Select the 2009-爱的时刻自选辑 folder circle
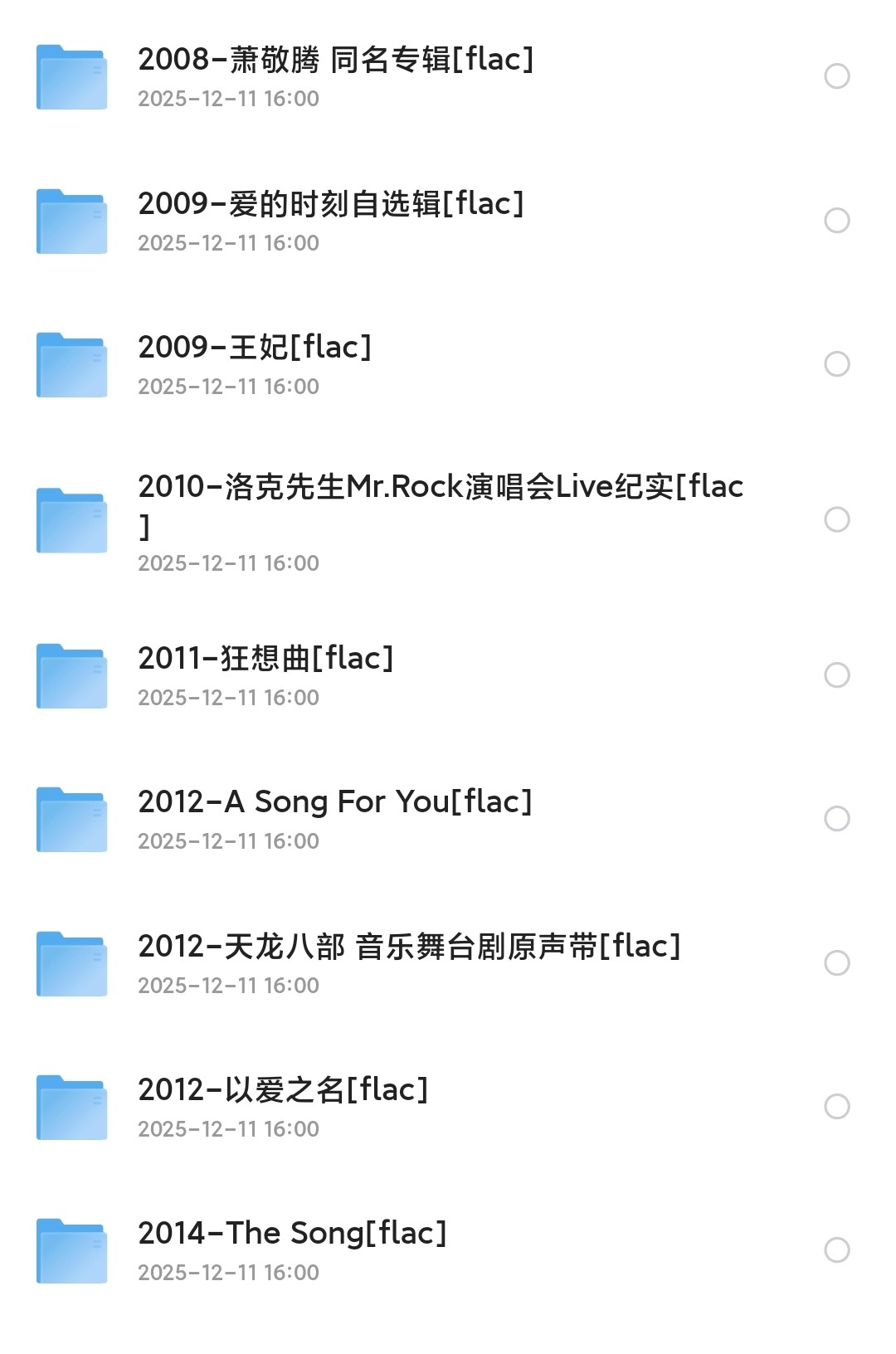The image size is (896, 1354). point(837,221)
